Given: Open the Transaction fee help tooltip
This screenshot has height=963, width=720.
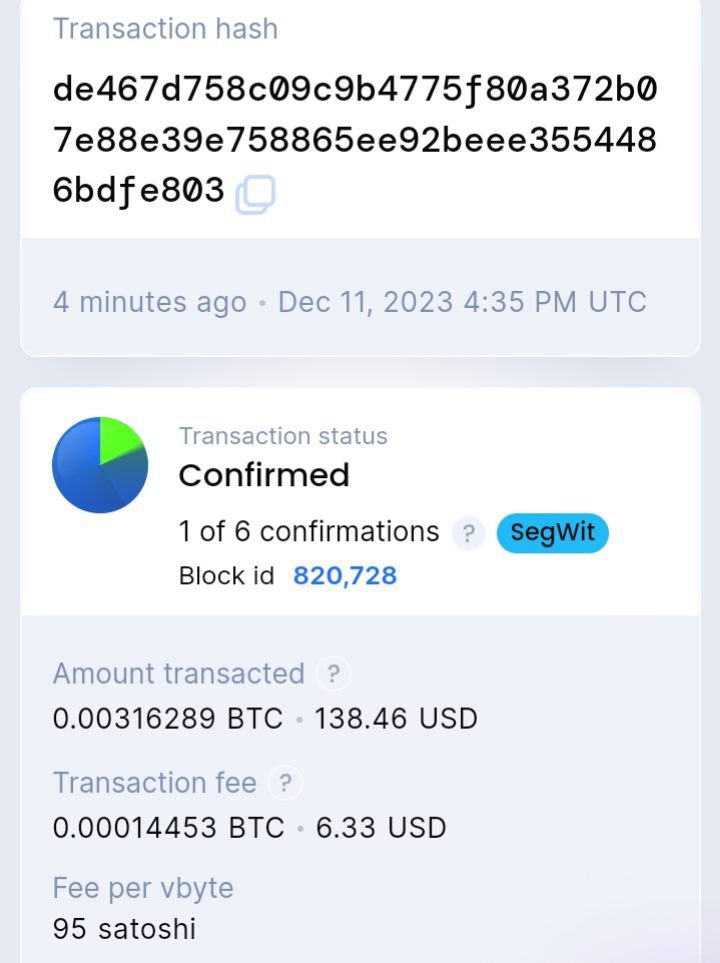Looking at the screenshot, I should coord(285,783).
